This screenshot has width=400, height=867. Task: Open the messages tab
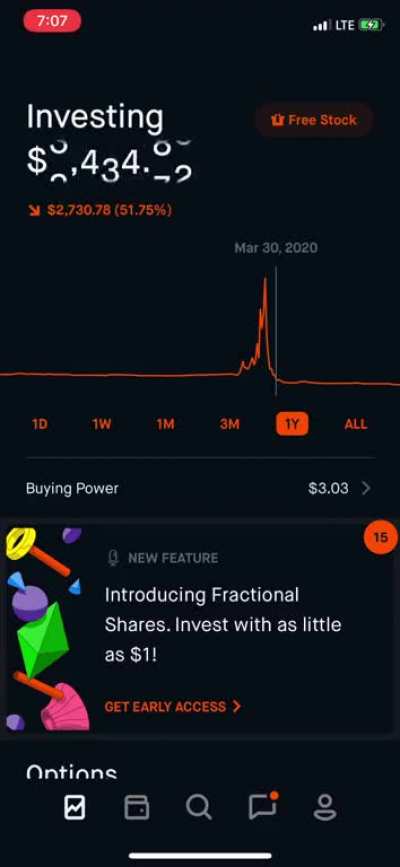click(x=262, y=807)
